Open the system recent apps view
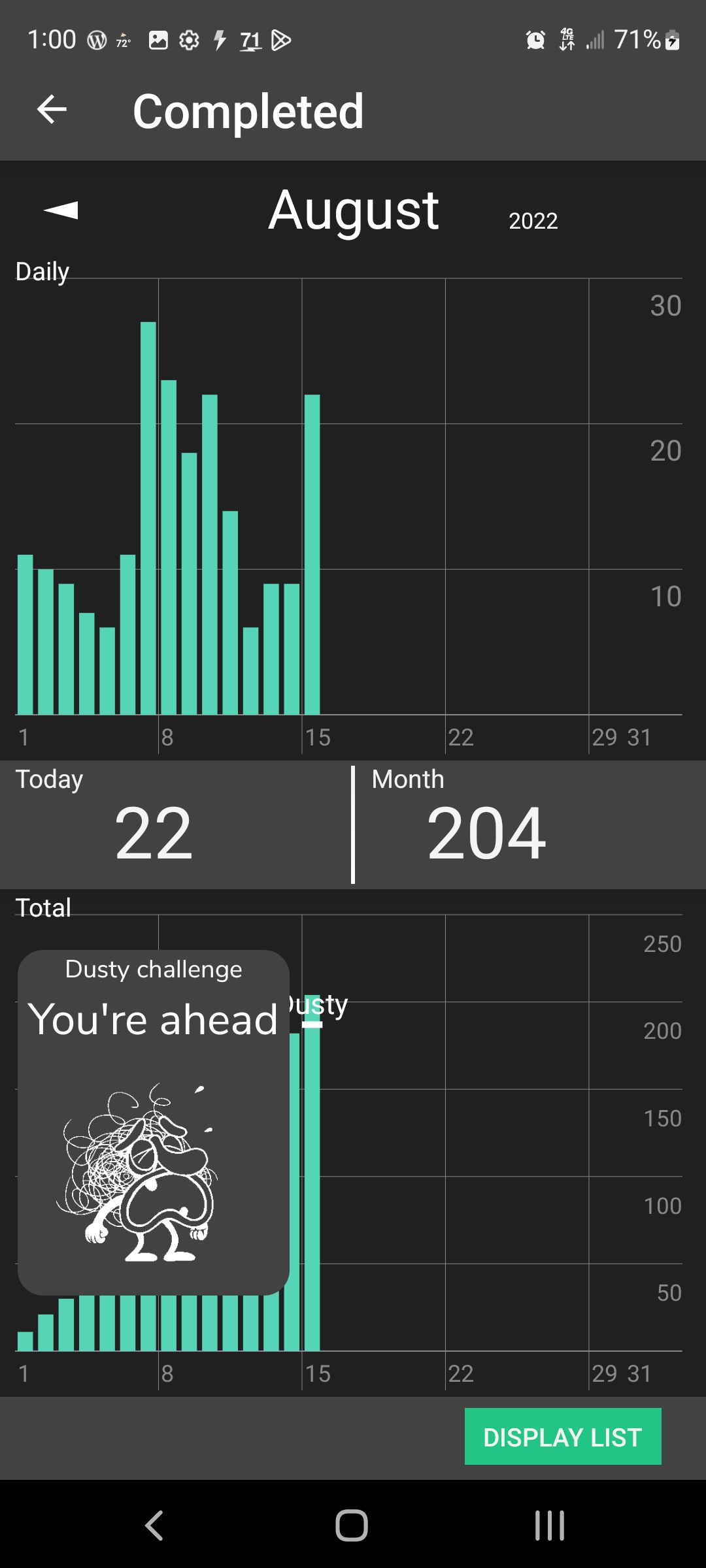Screen dimensions: 706x1568 click(x=549, y=1526)
